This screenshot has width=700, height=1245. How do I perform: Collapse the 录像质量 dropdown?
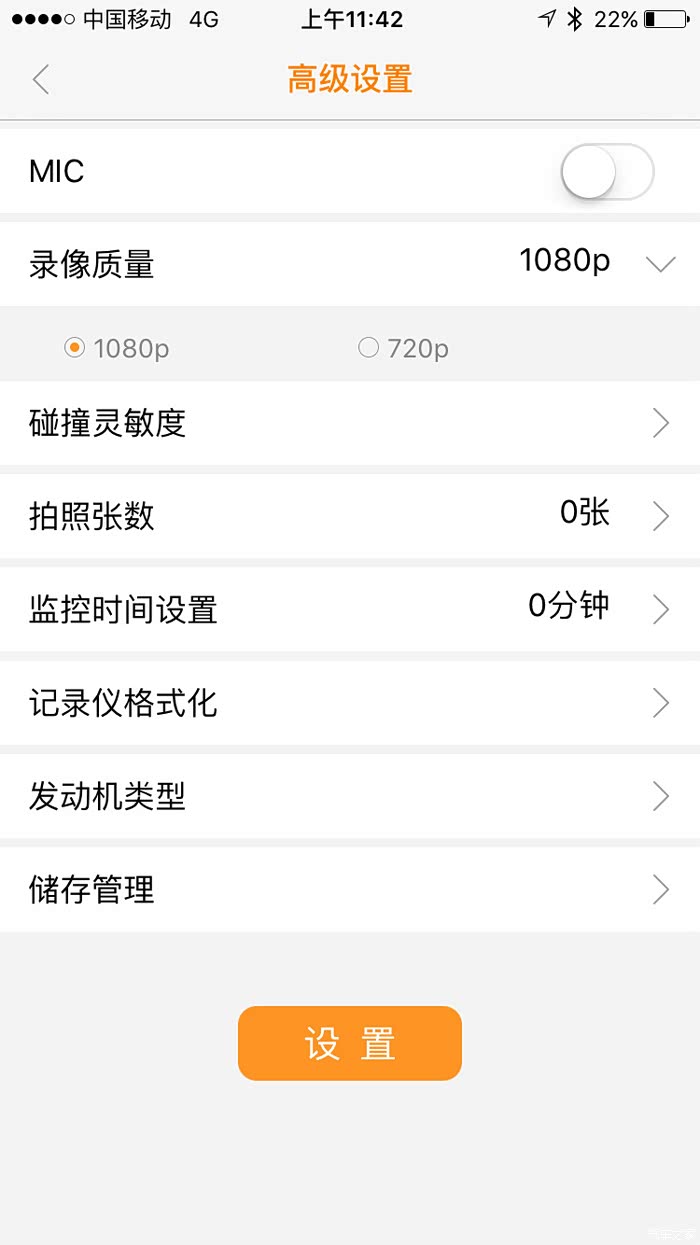click(660, 264)
